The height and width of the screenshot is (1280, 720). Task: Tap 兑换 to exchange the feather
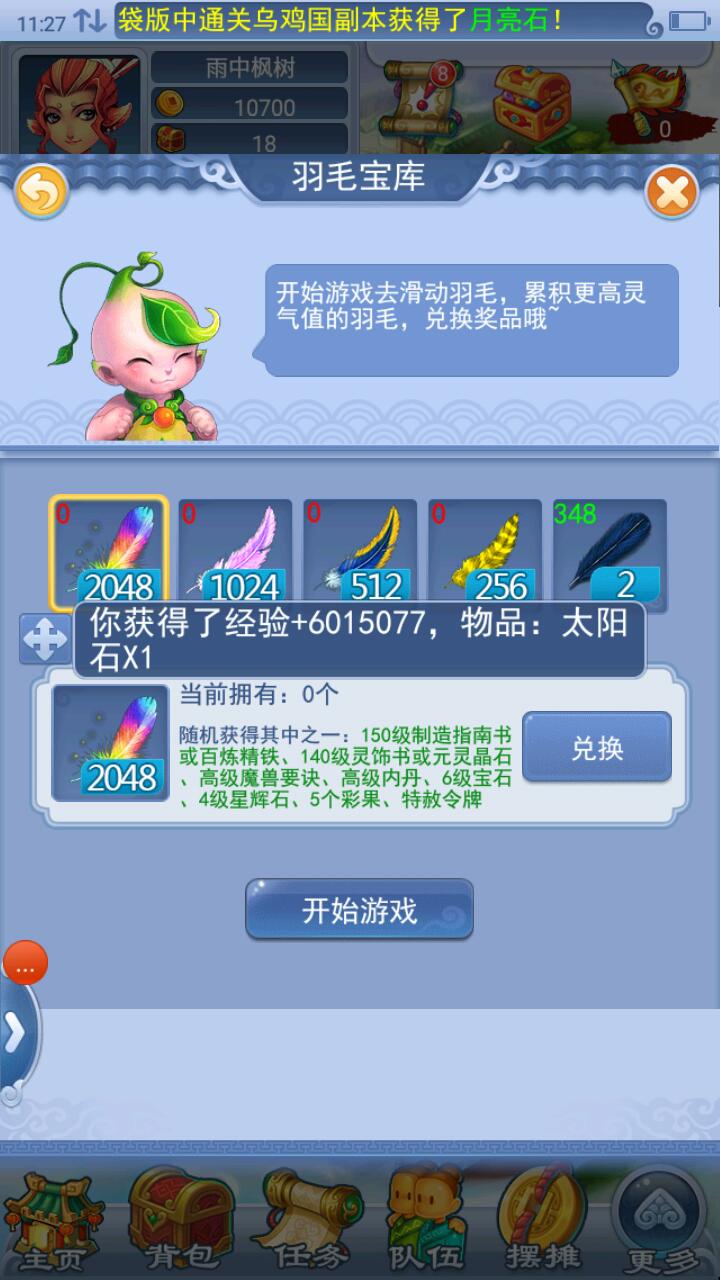[597, 747]
